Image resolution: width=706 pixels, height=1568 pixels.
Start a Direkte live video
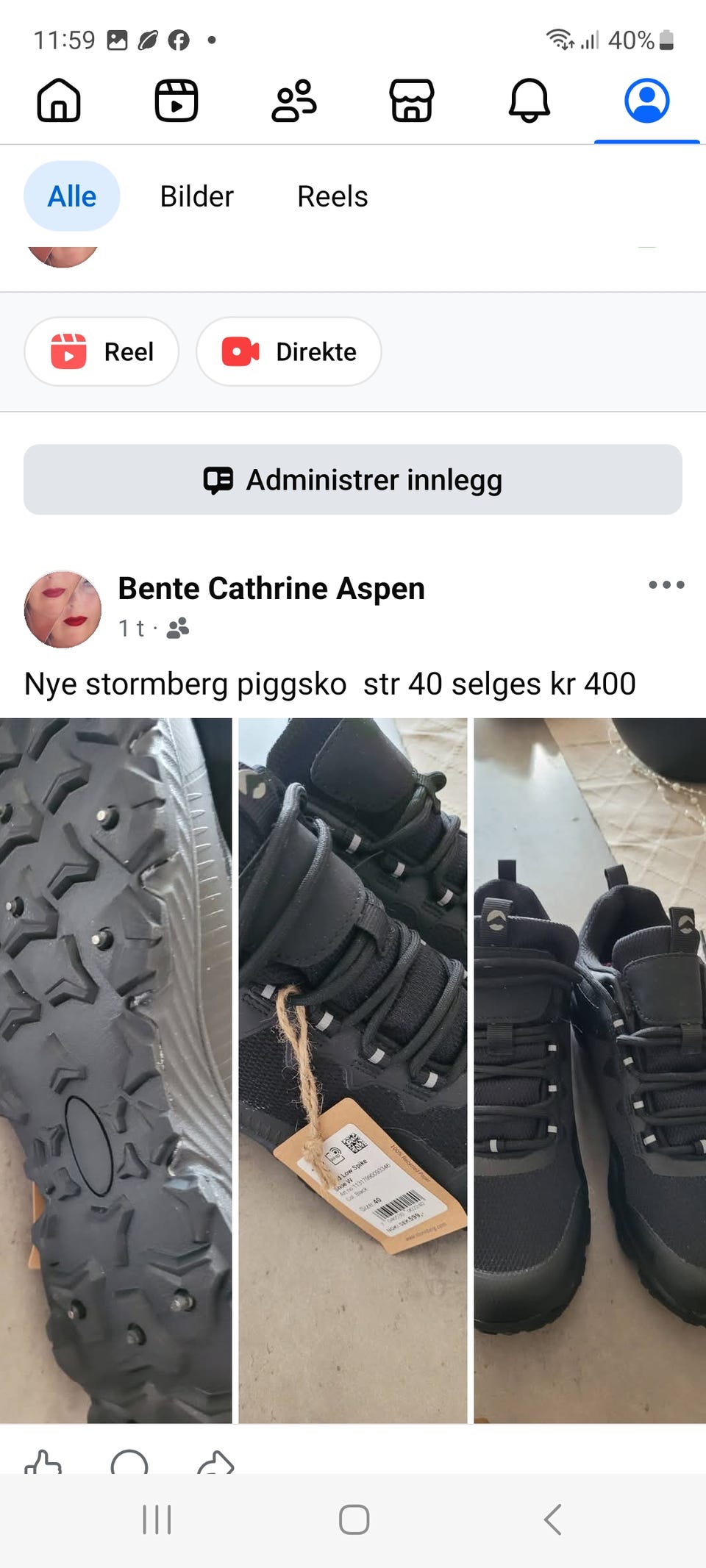pos(288,352)
